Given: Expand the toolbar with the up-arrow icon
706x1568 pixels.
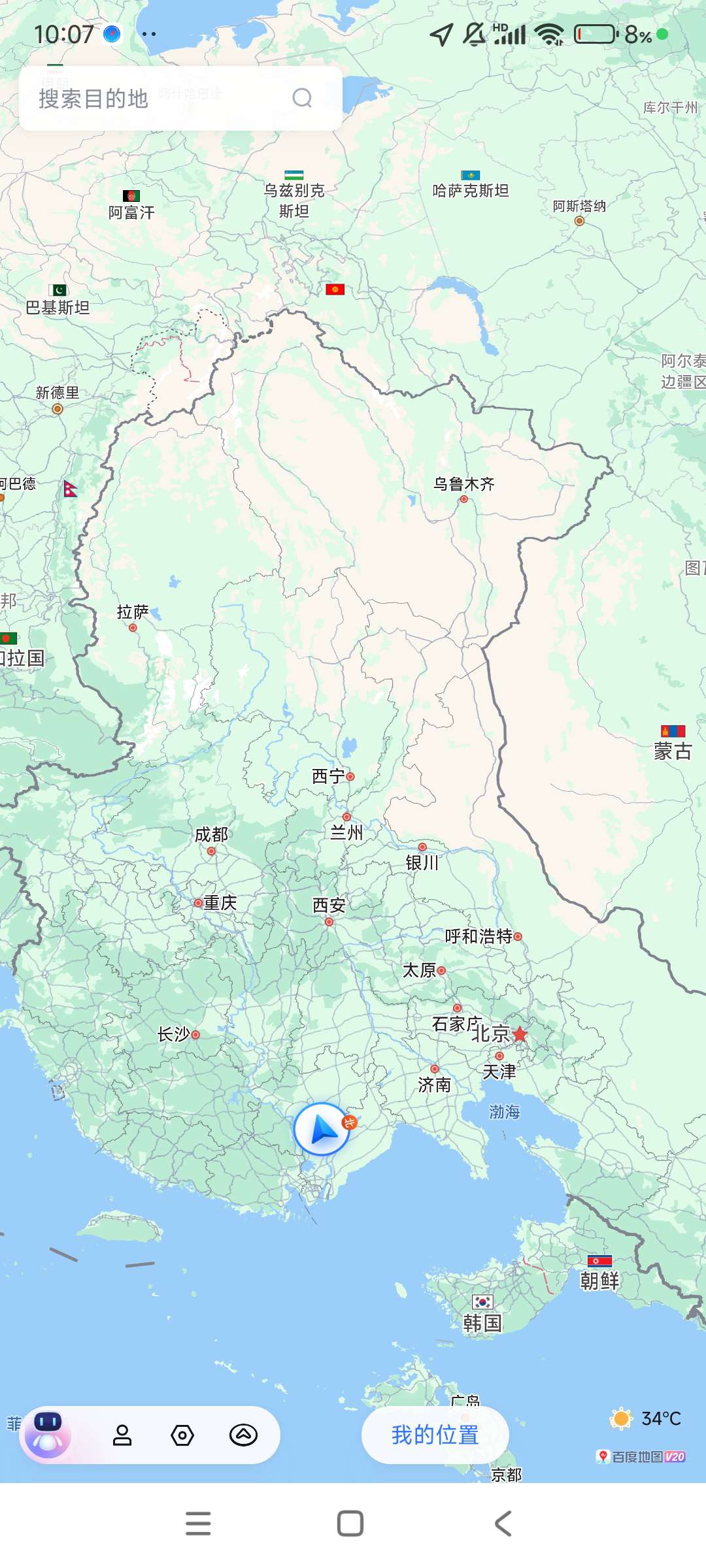Looking at the screenshot, I should pyautogui.click(x=243, y=1435).
